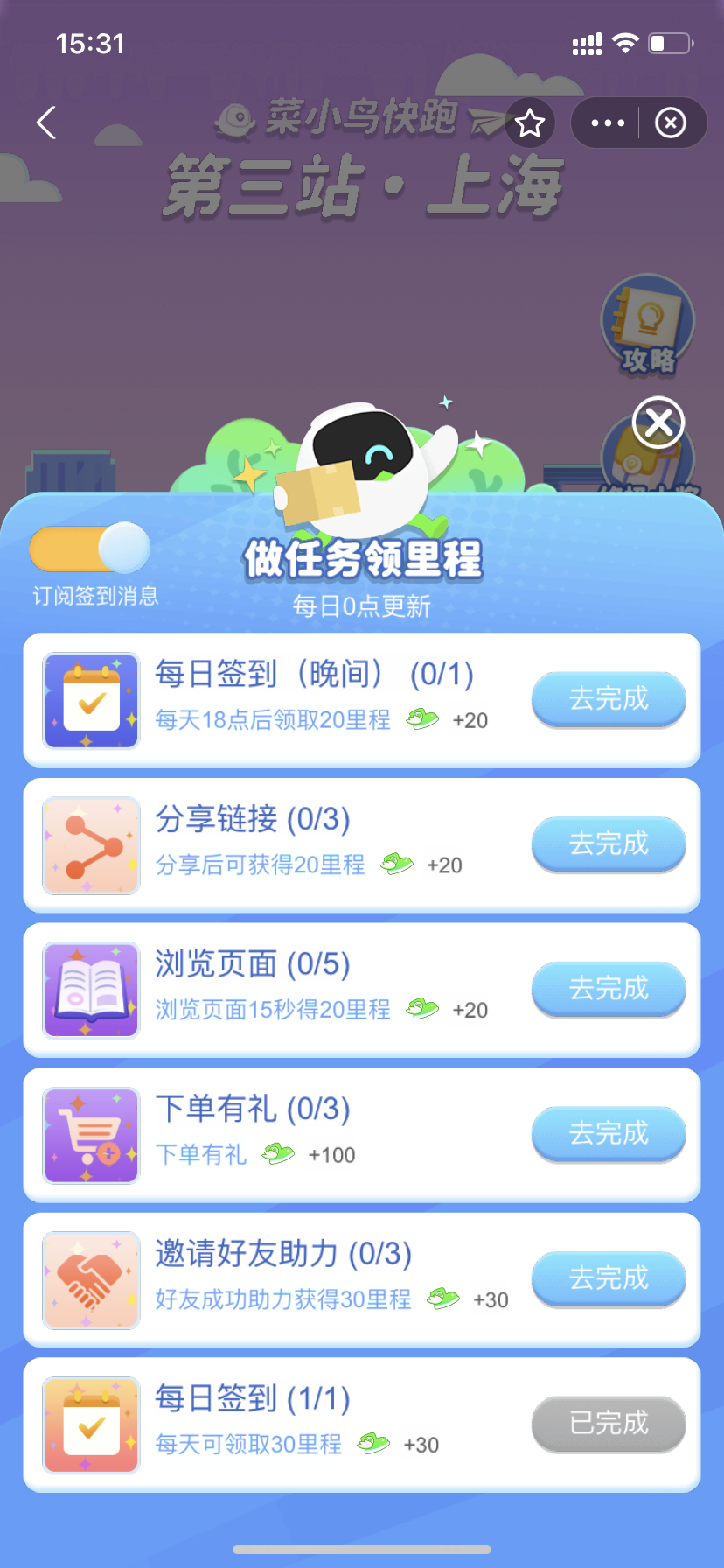
Task: Open the three-dot overflow menu
Action: pos(608,123)
